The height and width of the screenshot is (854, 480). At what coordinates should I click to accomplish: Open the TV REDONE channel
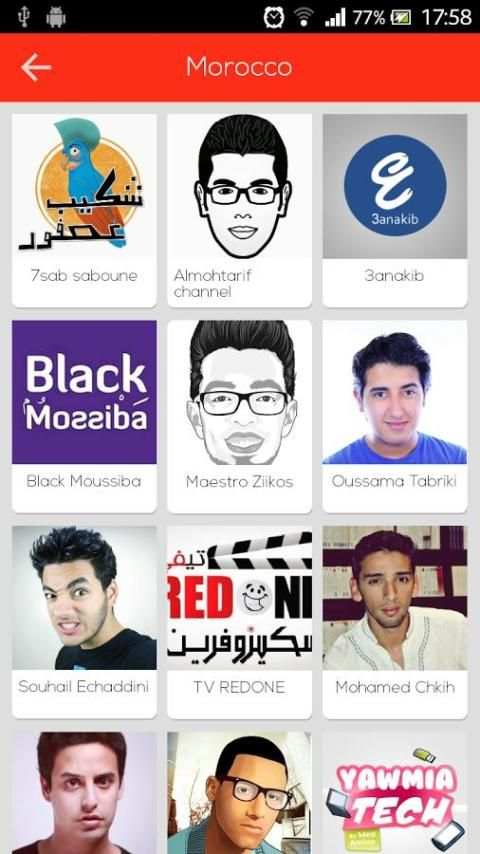[x=239, y=622]
